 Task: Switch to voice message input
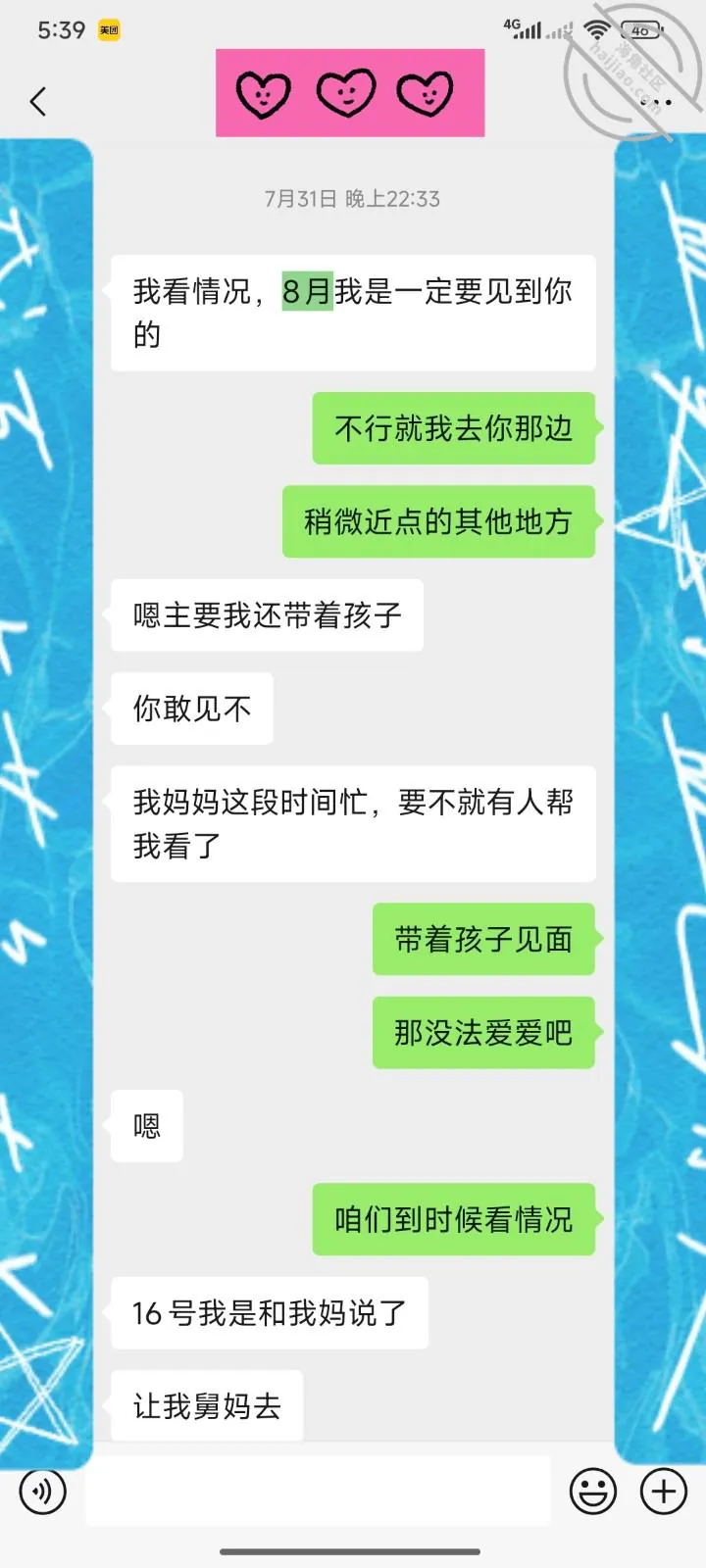(x=42, y=1492)
